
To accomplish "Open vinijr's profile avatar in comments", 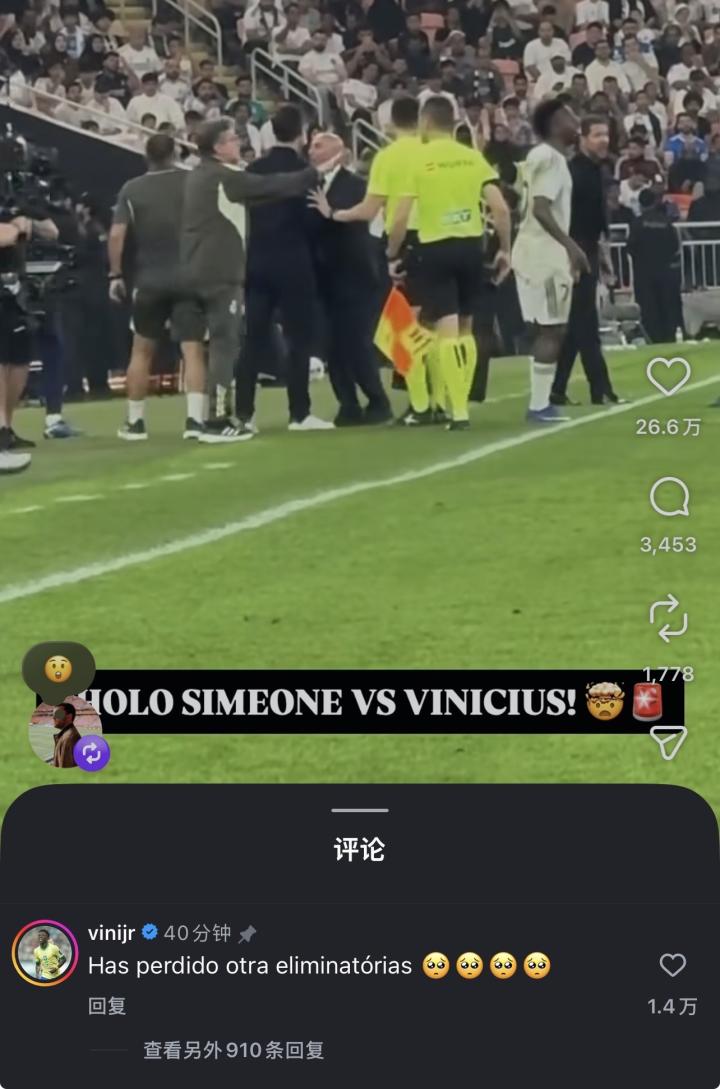I will pos(45,953).
